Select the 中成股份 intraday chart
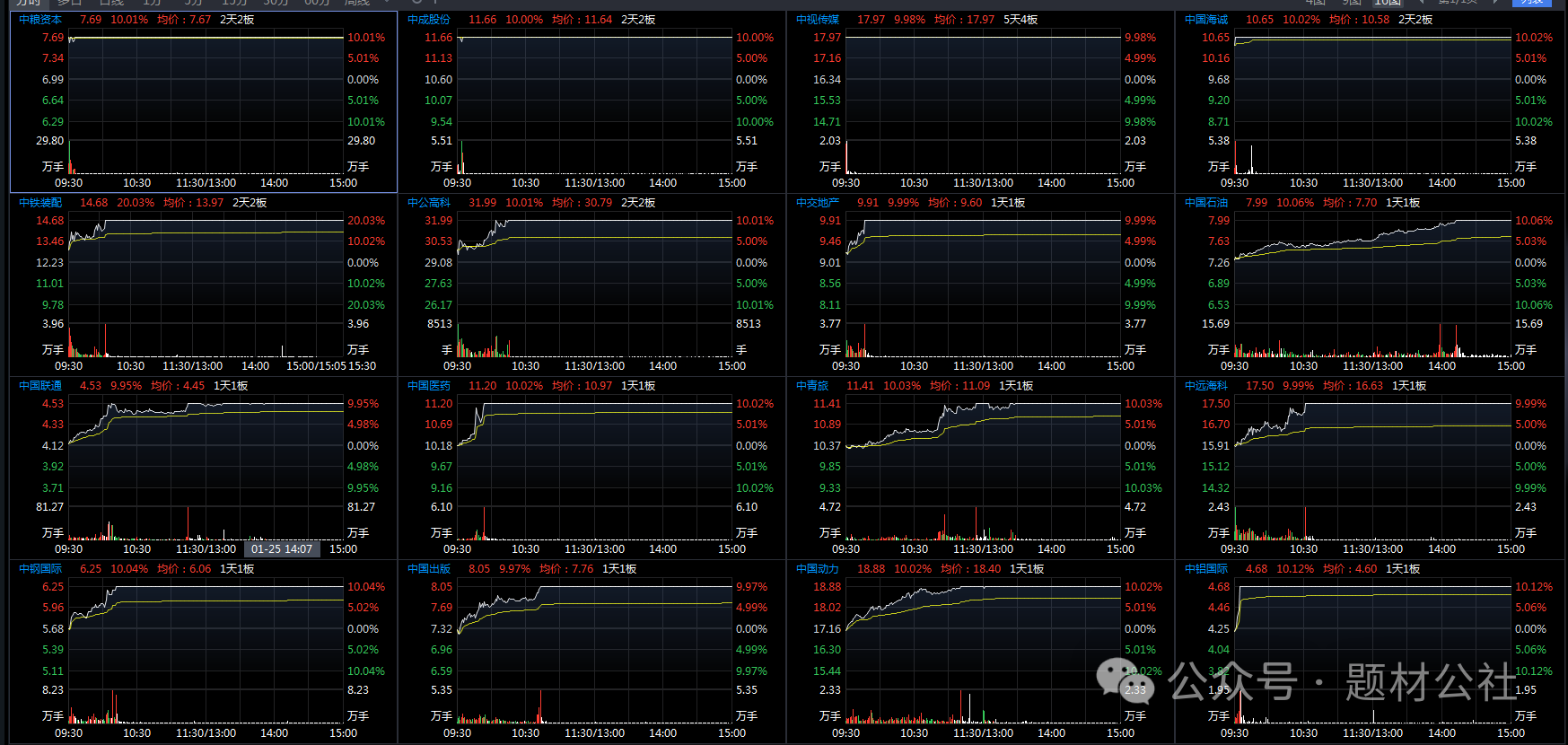The image size is (1568, 745). pyautogui.click(x=594, y=99)
